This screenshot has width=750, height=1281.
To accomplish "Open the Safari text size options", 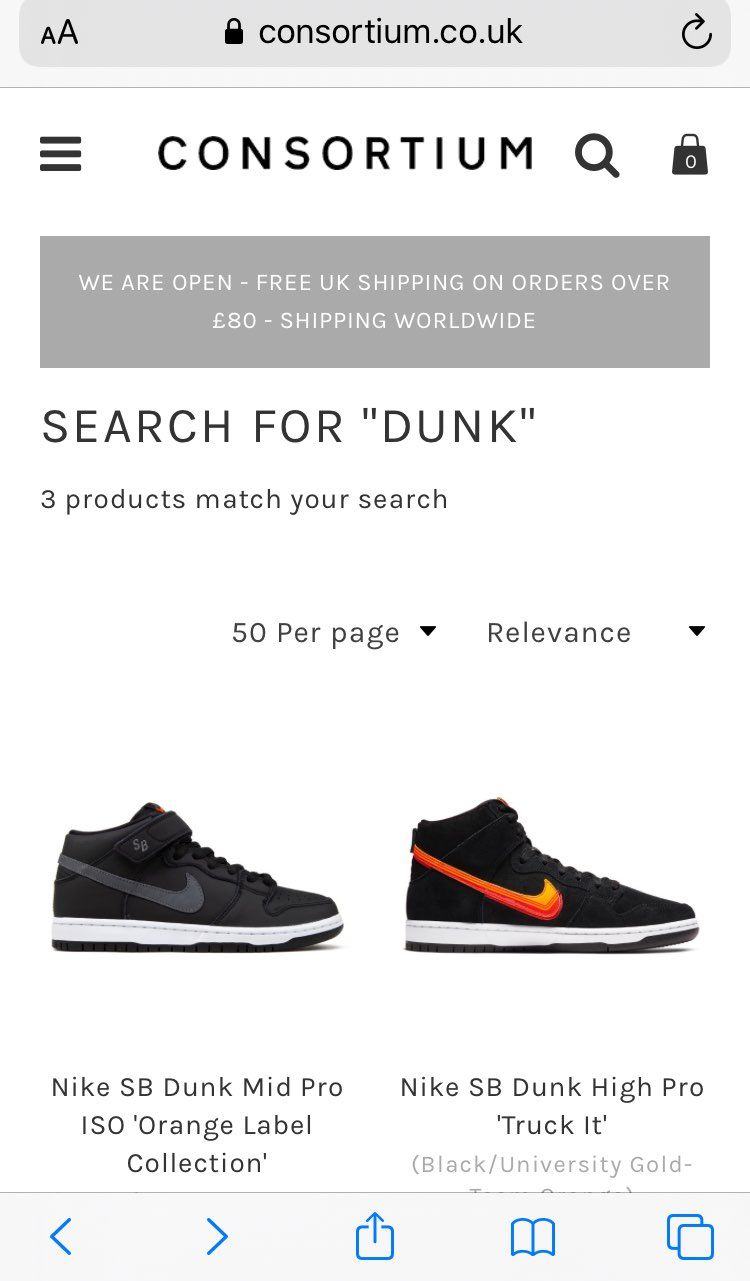I will [x=59, y=33].
